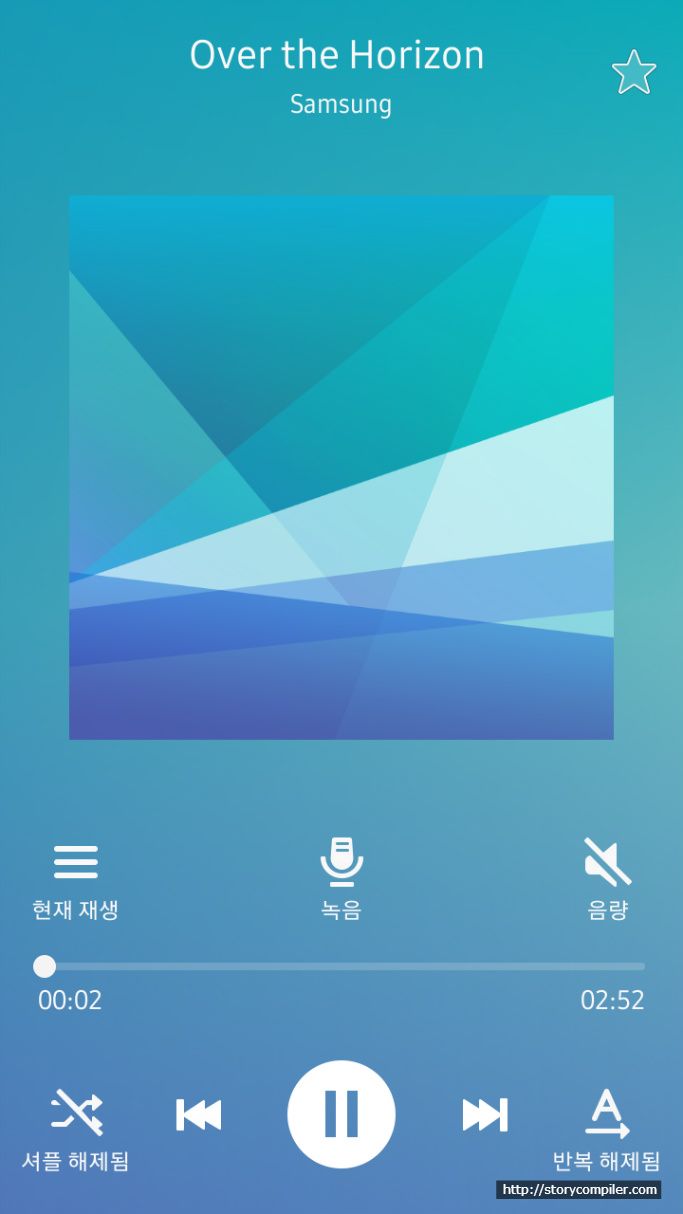Tap the playback progress bar
Viewport: 683px width, 1214px height.
341,966
